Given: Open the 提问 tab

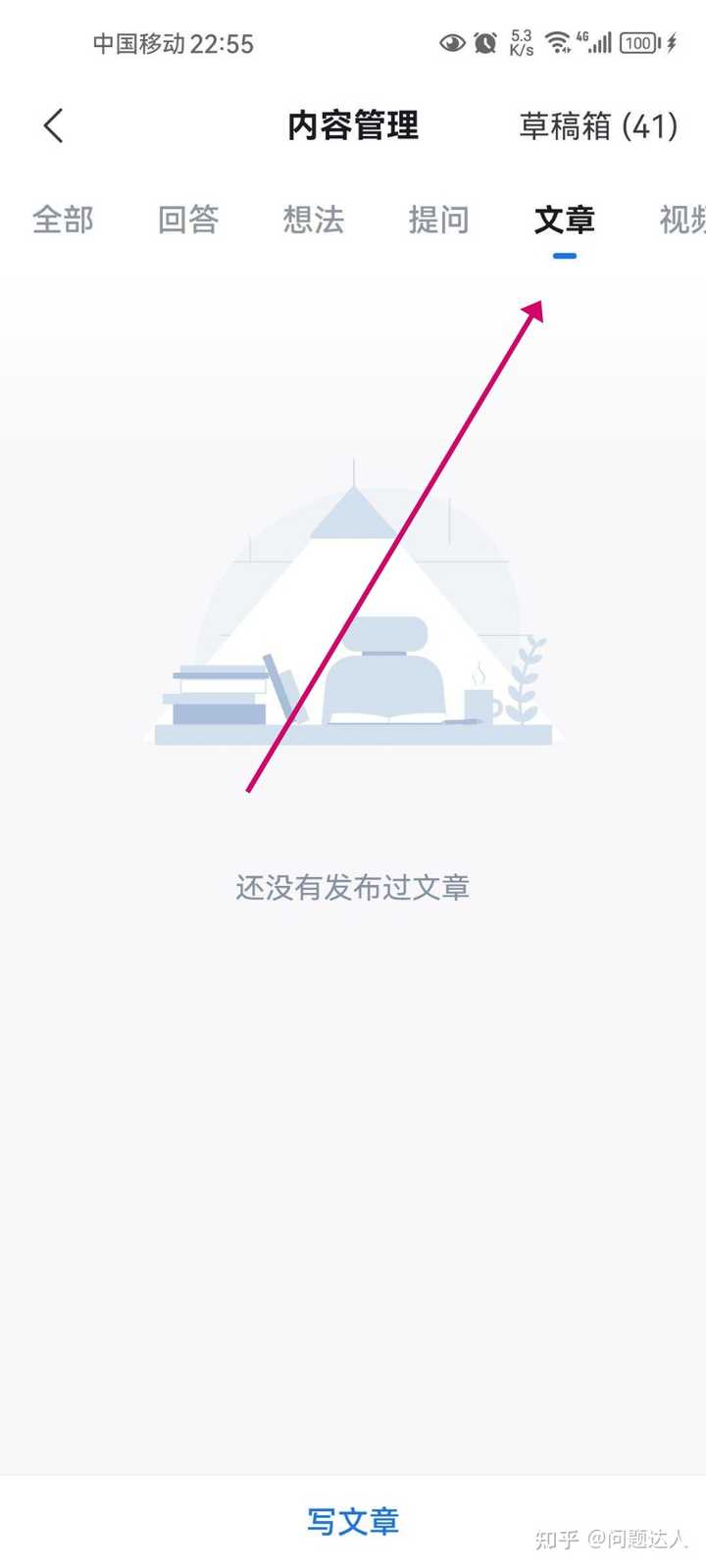Looking at the screenshot, I should 438,220.
